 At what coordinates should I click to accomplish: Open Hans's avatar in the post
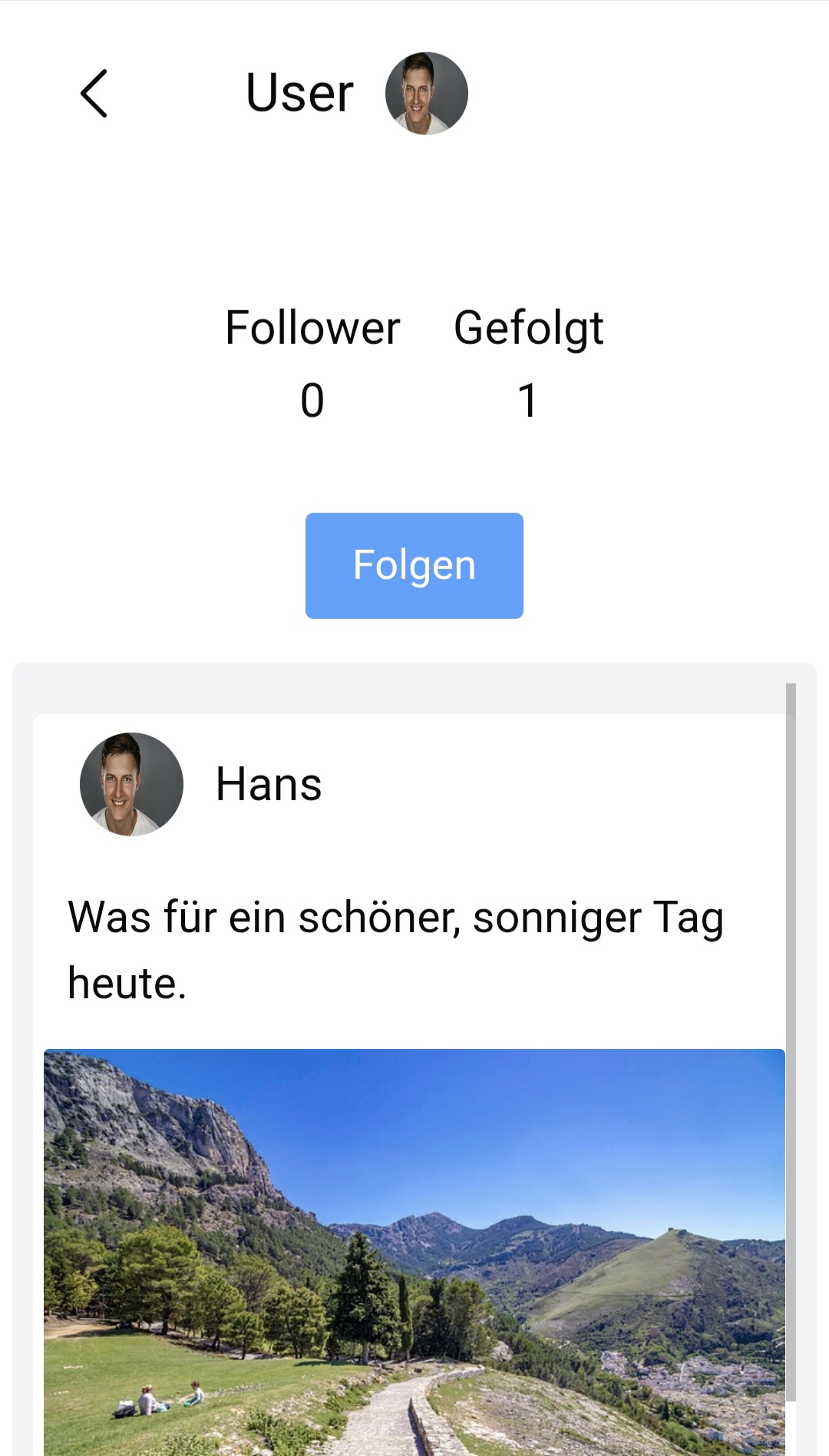point(132,784)
